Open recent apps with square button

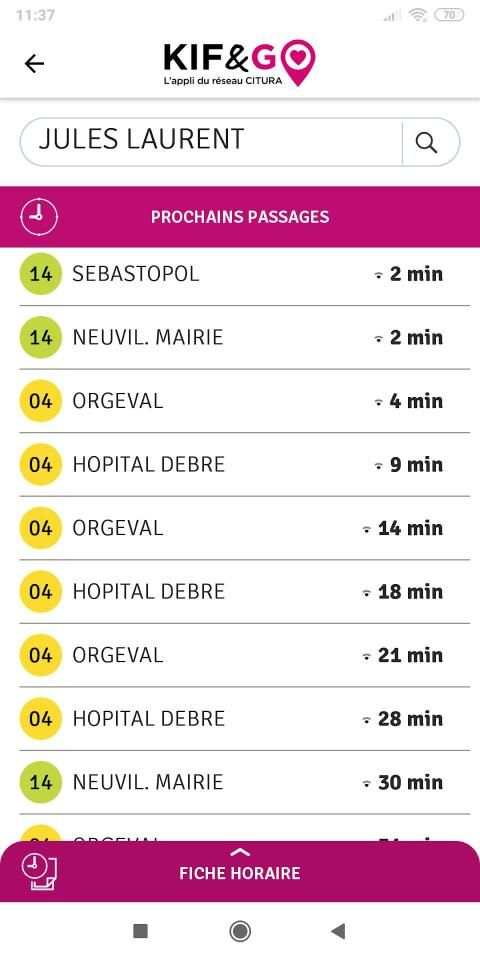tap(140, 931)
